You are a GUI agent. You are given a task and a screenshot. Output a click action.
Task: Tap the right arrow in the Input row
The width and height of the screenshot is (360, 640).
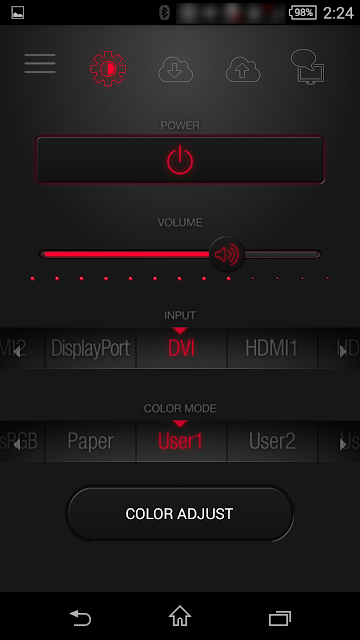click(x=343, y=351)
